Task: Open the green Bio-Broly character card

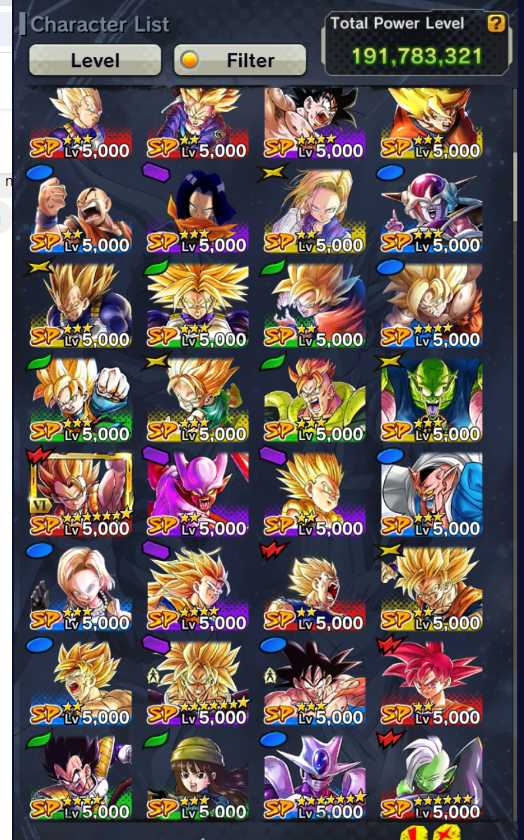Action: (315, 401)
